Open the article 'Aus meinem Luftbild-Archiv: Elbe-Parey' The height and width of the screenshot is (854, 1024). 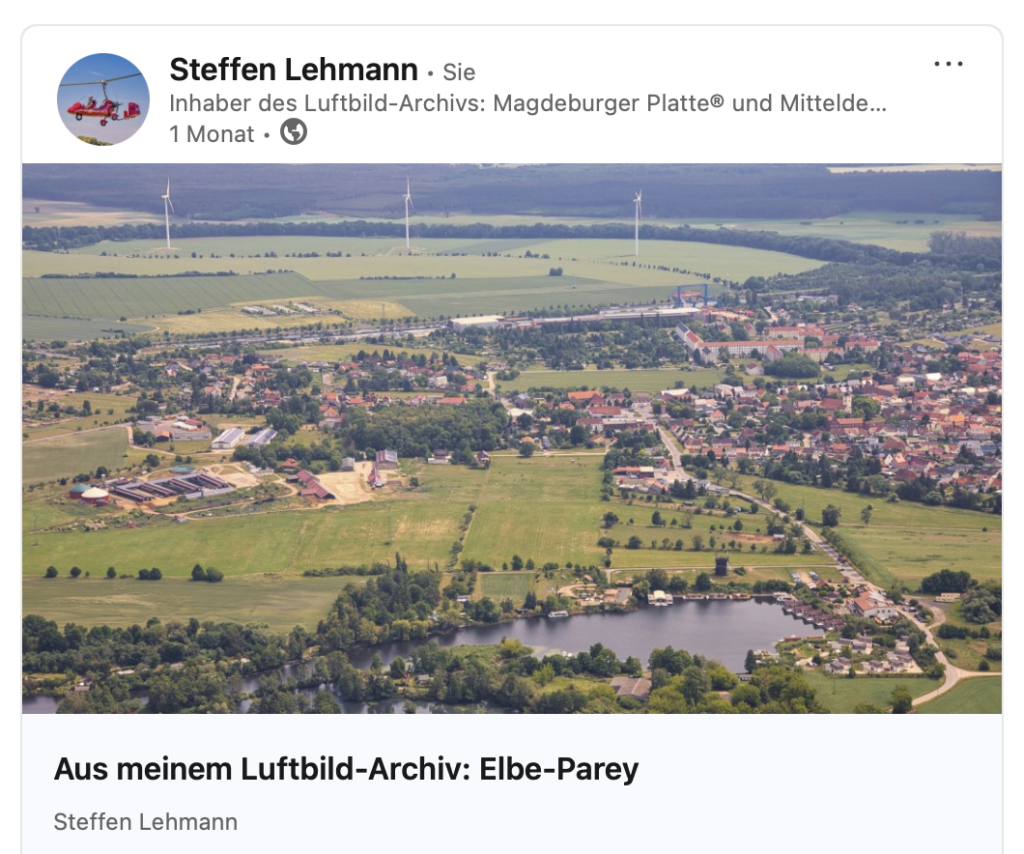coord(345,769)
